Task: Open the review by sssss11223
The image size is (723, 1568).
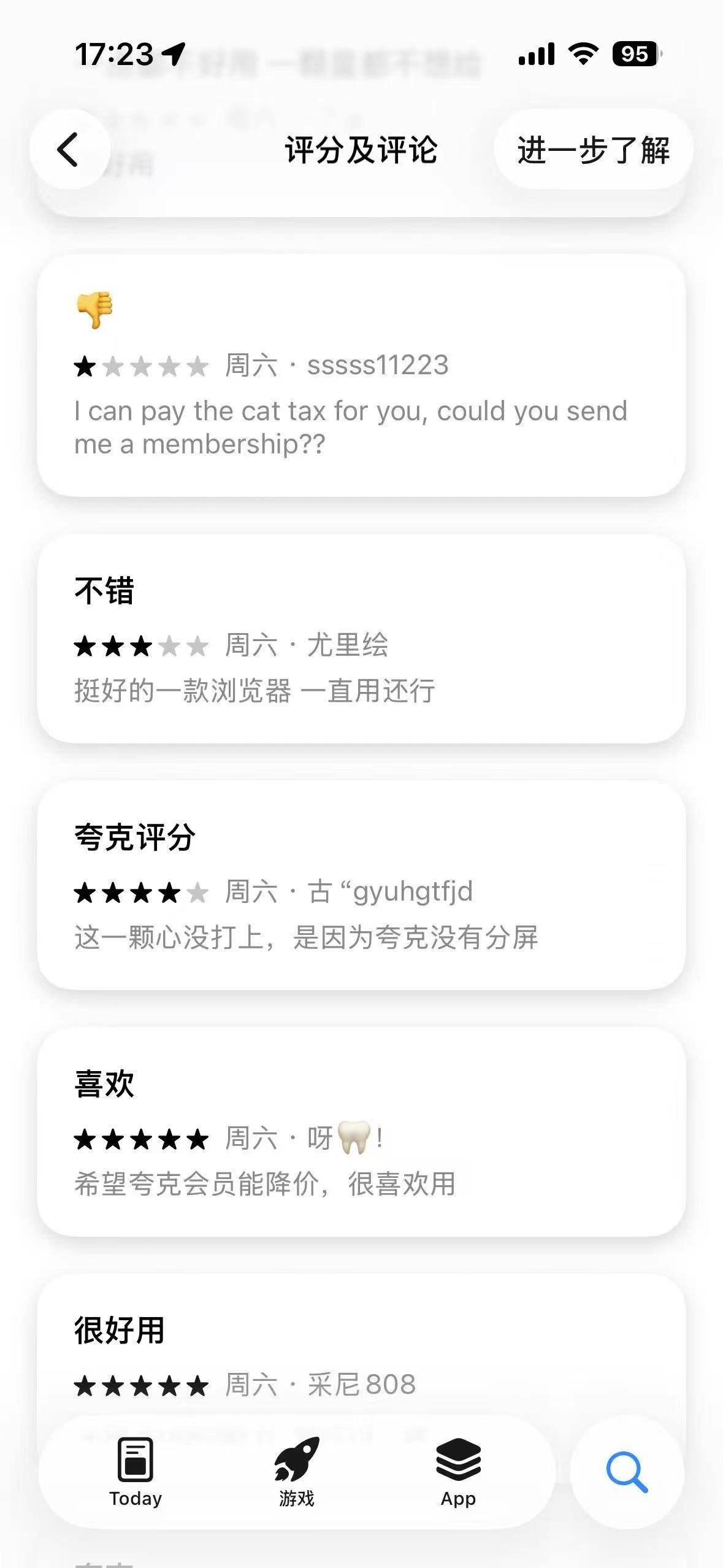Action: click(361, 375)
